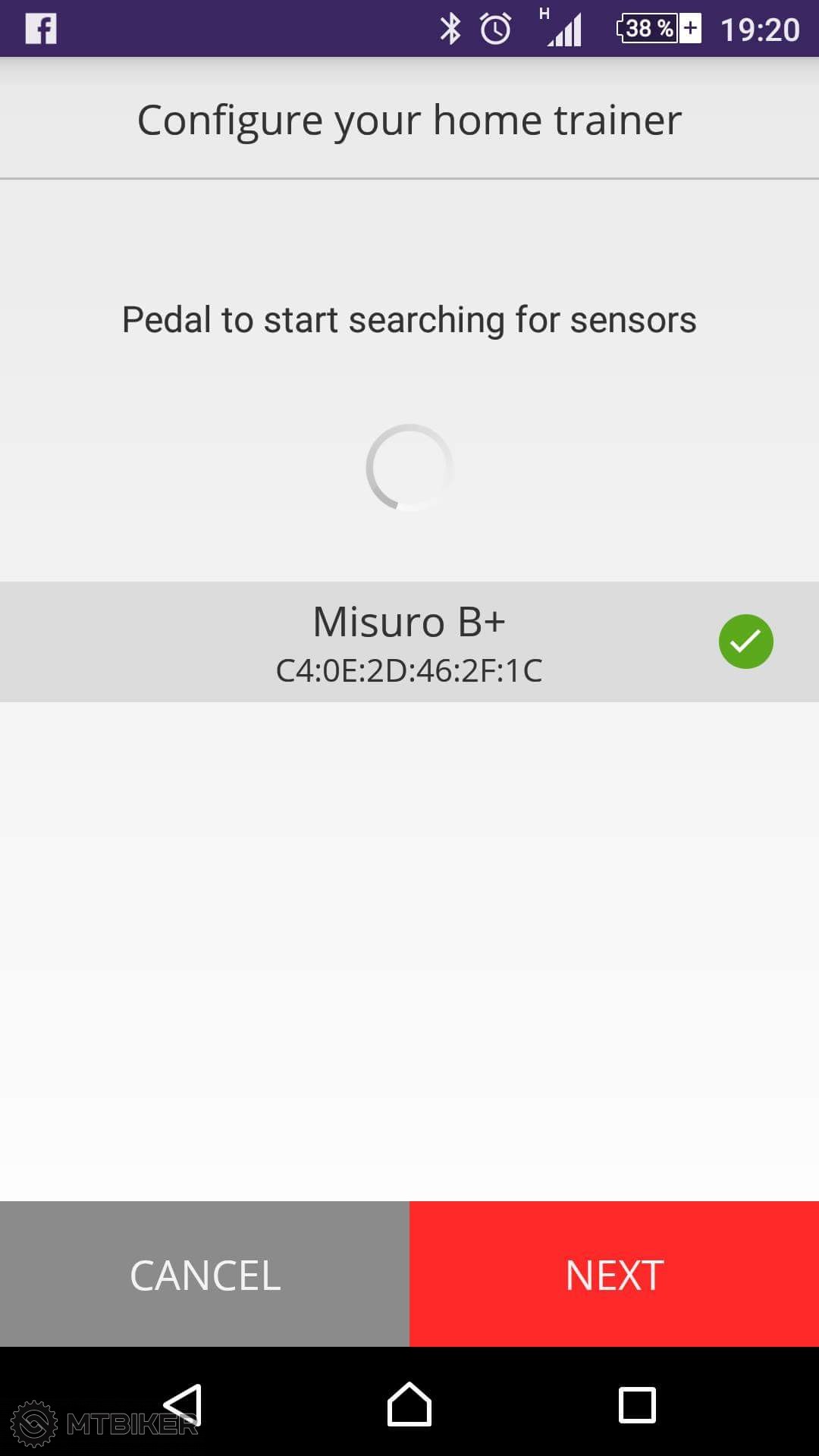Tap the CANCEL button

click(205, 1275)
